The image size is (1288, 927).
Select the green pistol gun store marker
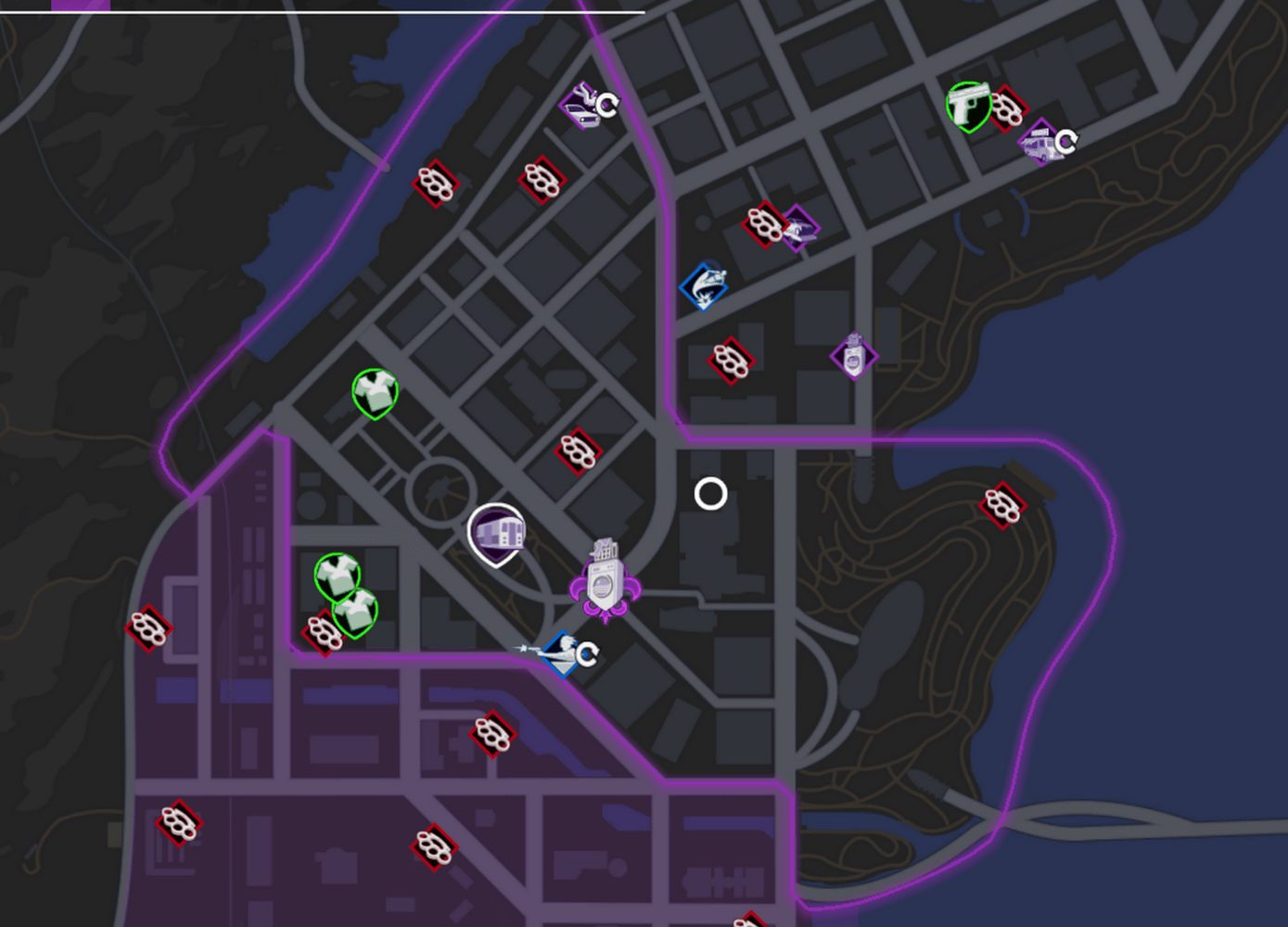point(967,106)
